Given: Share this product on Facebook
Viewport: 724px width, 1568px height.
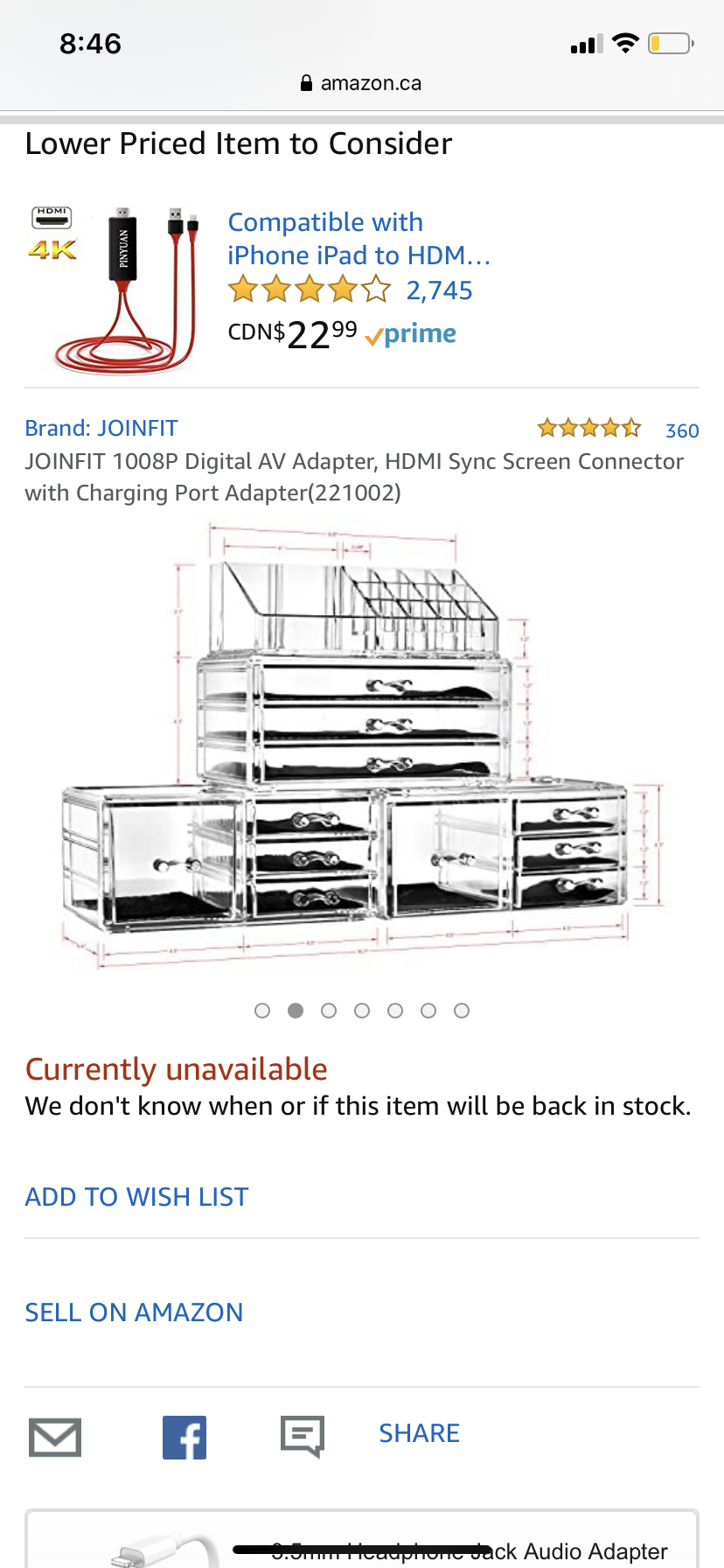Looking at the screenshot, I should 184,1437.
